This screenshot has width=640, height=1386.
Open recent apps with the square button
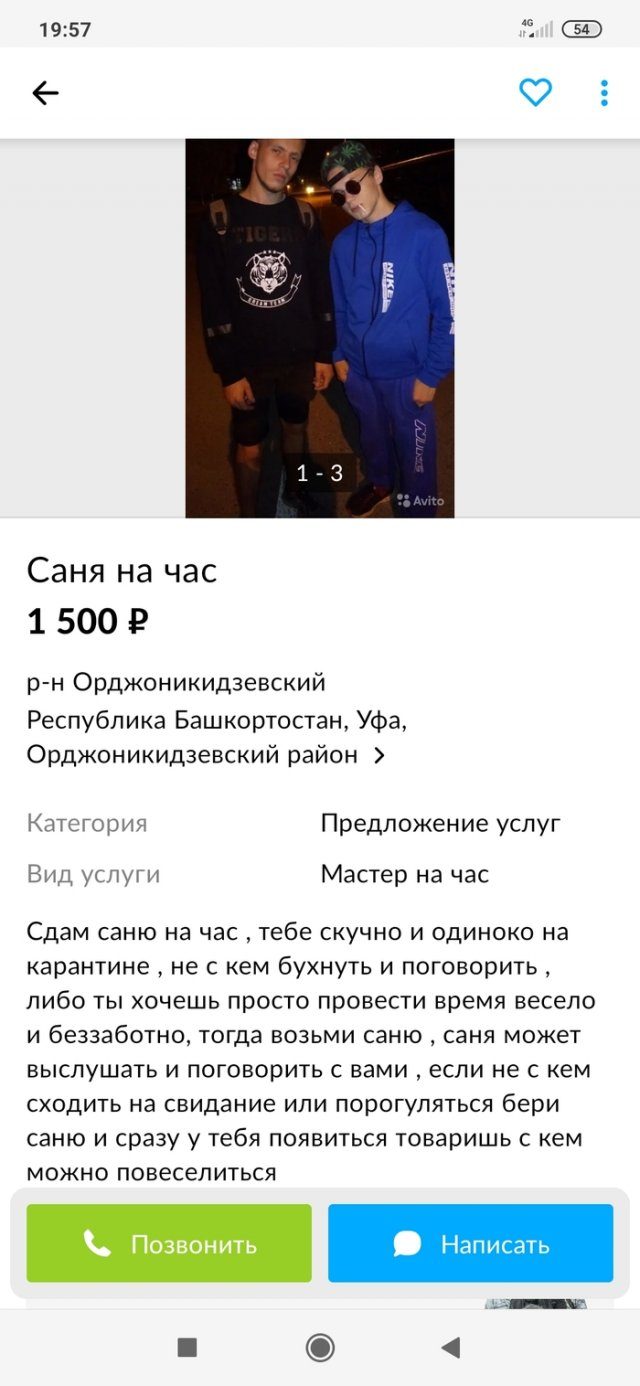pos(187,1348)
